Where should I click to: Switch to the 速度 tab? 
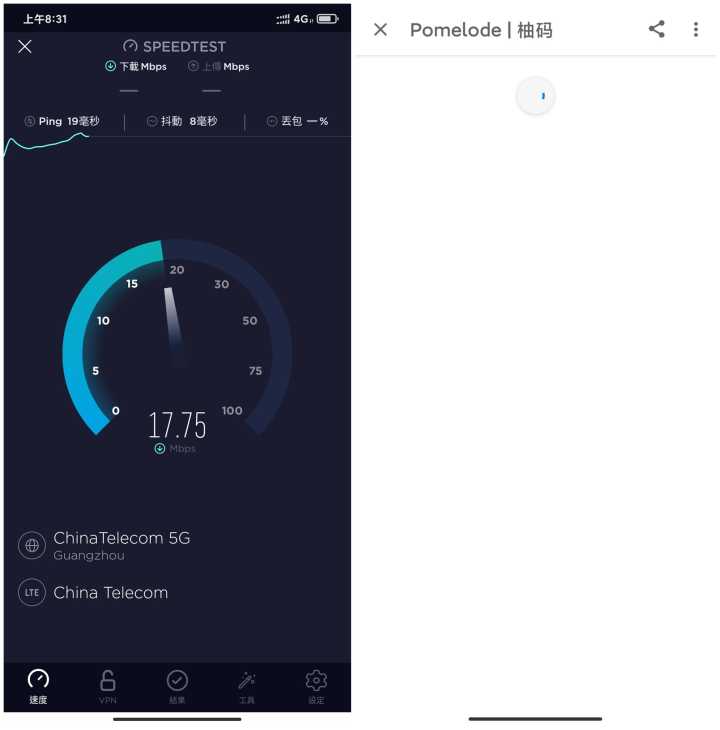pyautogui.click(x=38, y=686)
